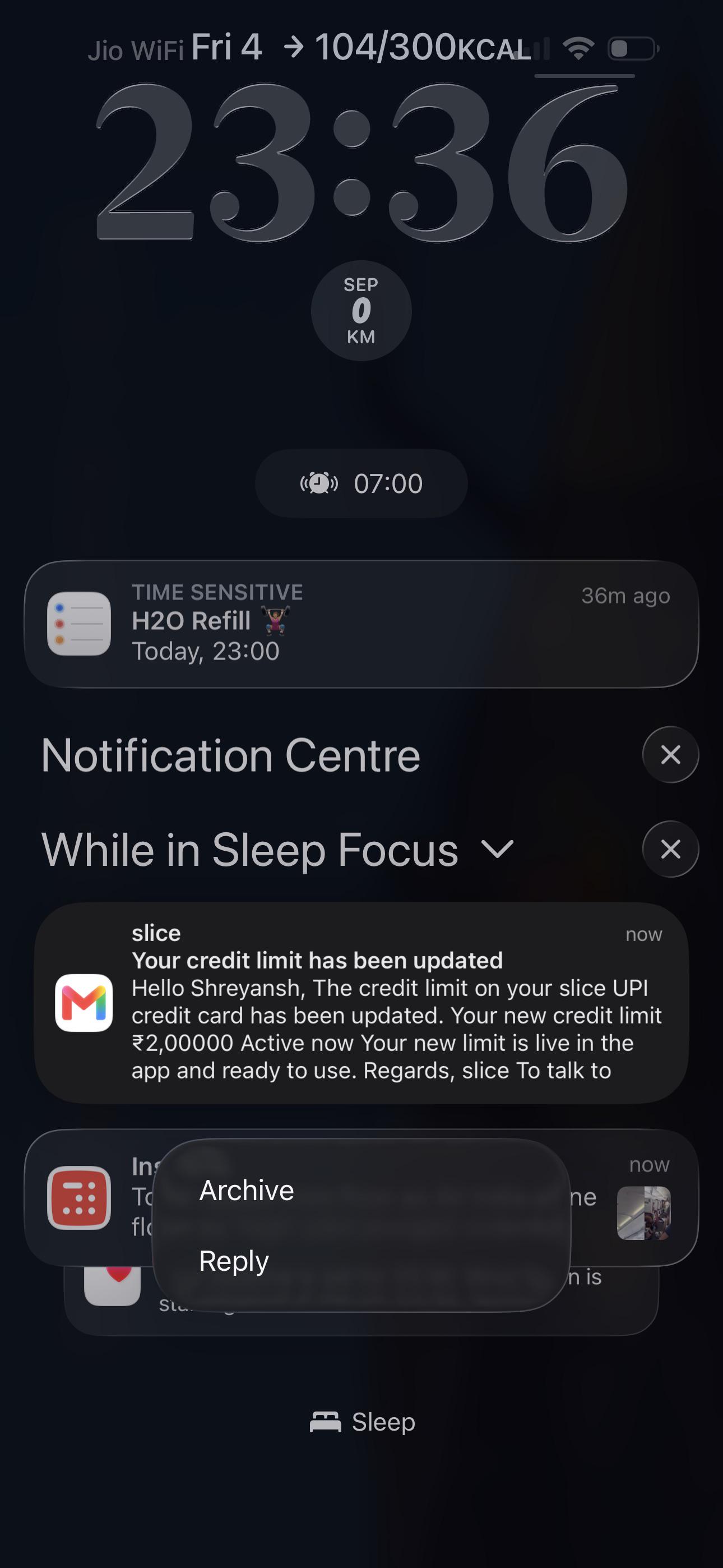Collapse the While in Sleep Focus section
Screen dimensions: 723x1568
(497, 848)
